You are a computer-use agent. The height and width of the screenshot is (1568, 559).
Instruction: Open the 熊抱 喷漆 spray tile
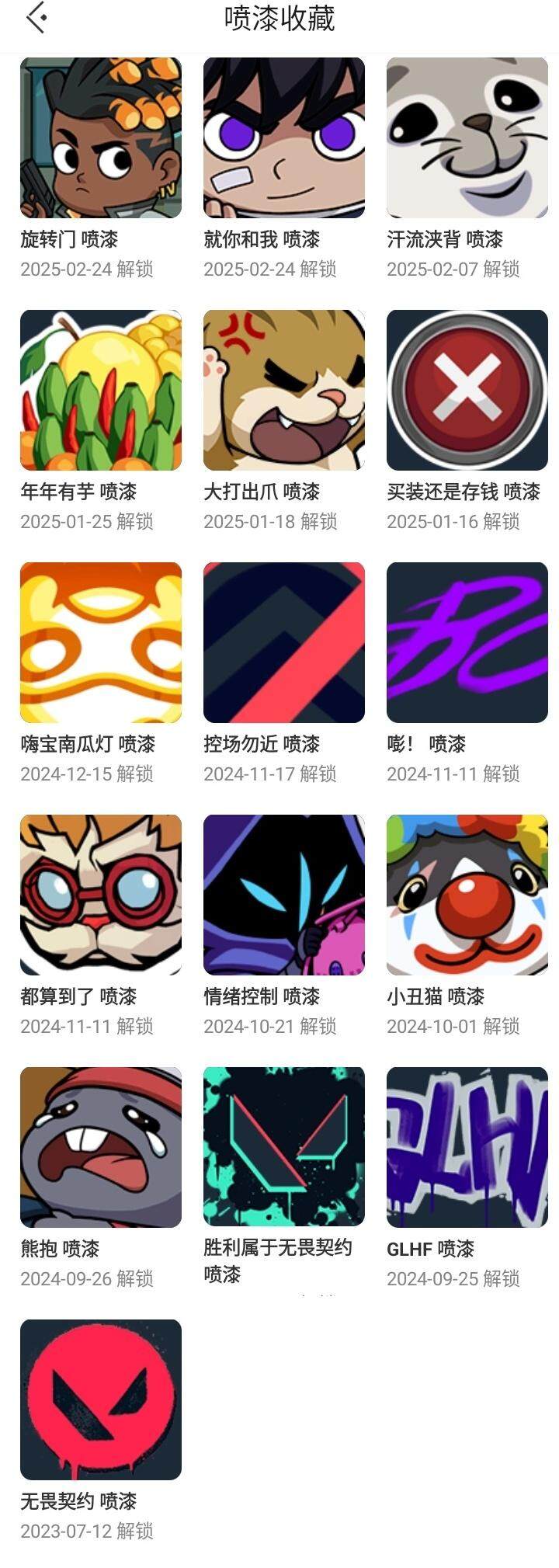pos(101,1147)
